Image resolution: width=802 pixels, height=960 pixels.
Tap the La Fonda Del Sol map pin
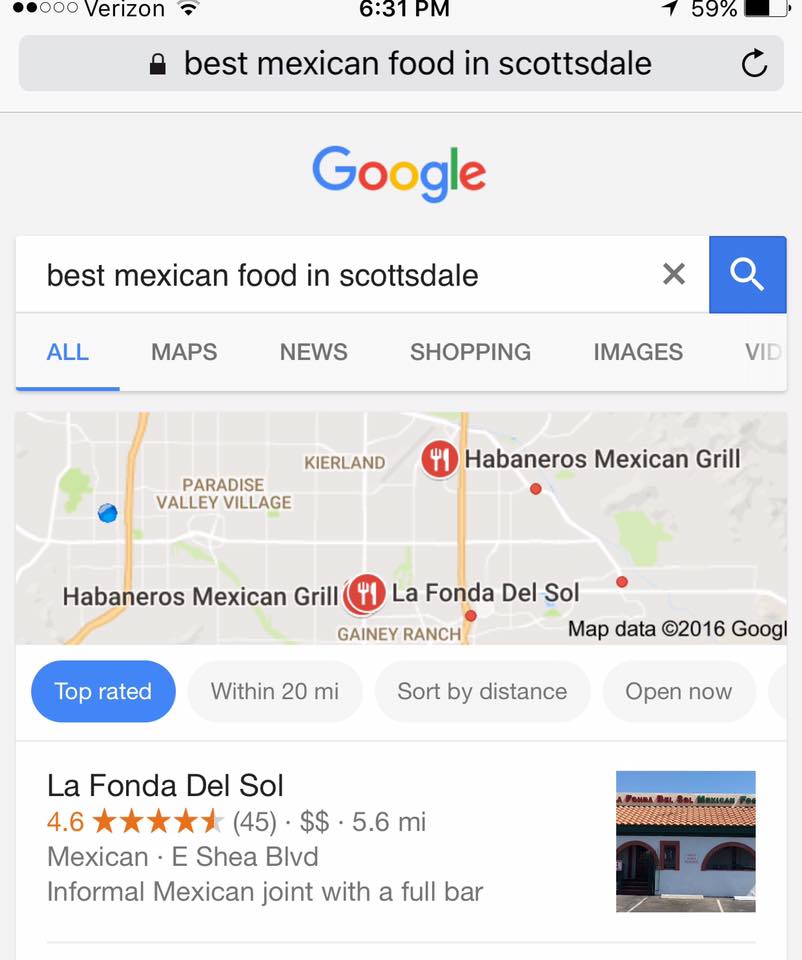point(366,594)
